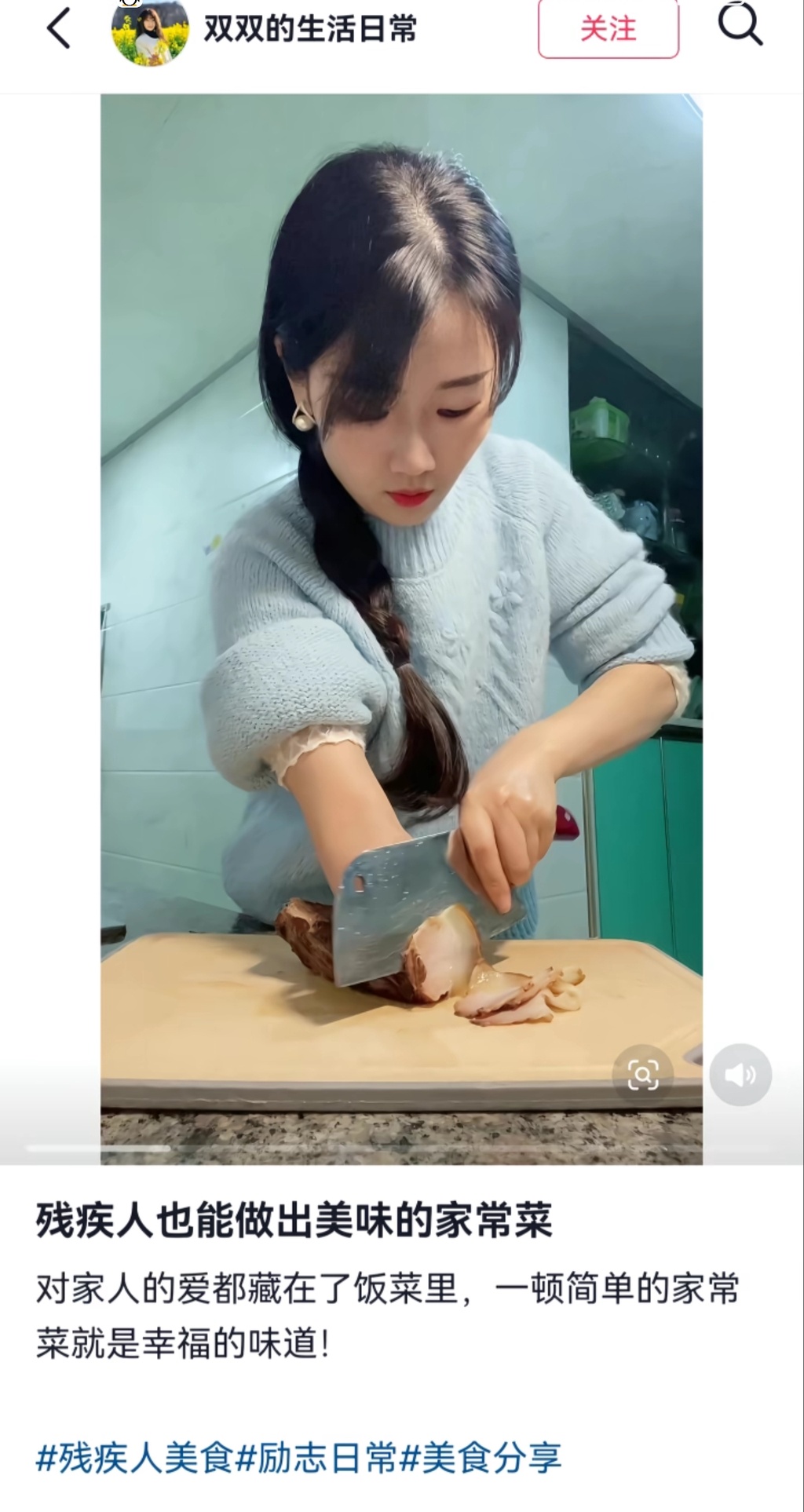Open 双双的生活日常 profile avatar
This screenshot has width=804, height=1512.
150,31
